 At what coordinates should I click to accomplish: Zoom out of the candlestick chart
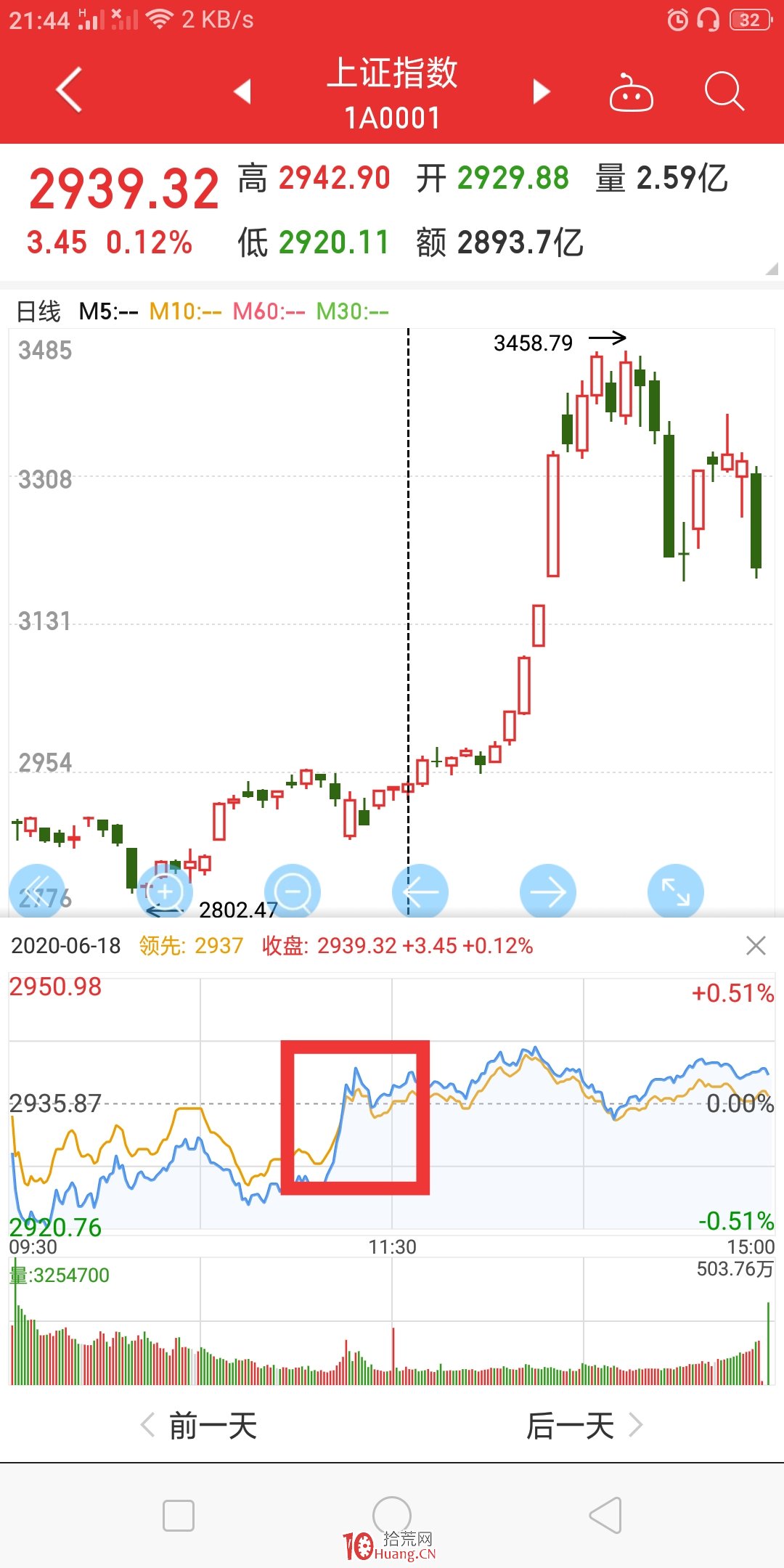click(x=293, y=891)
